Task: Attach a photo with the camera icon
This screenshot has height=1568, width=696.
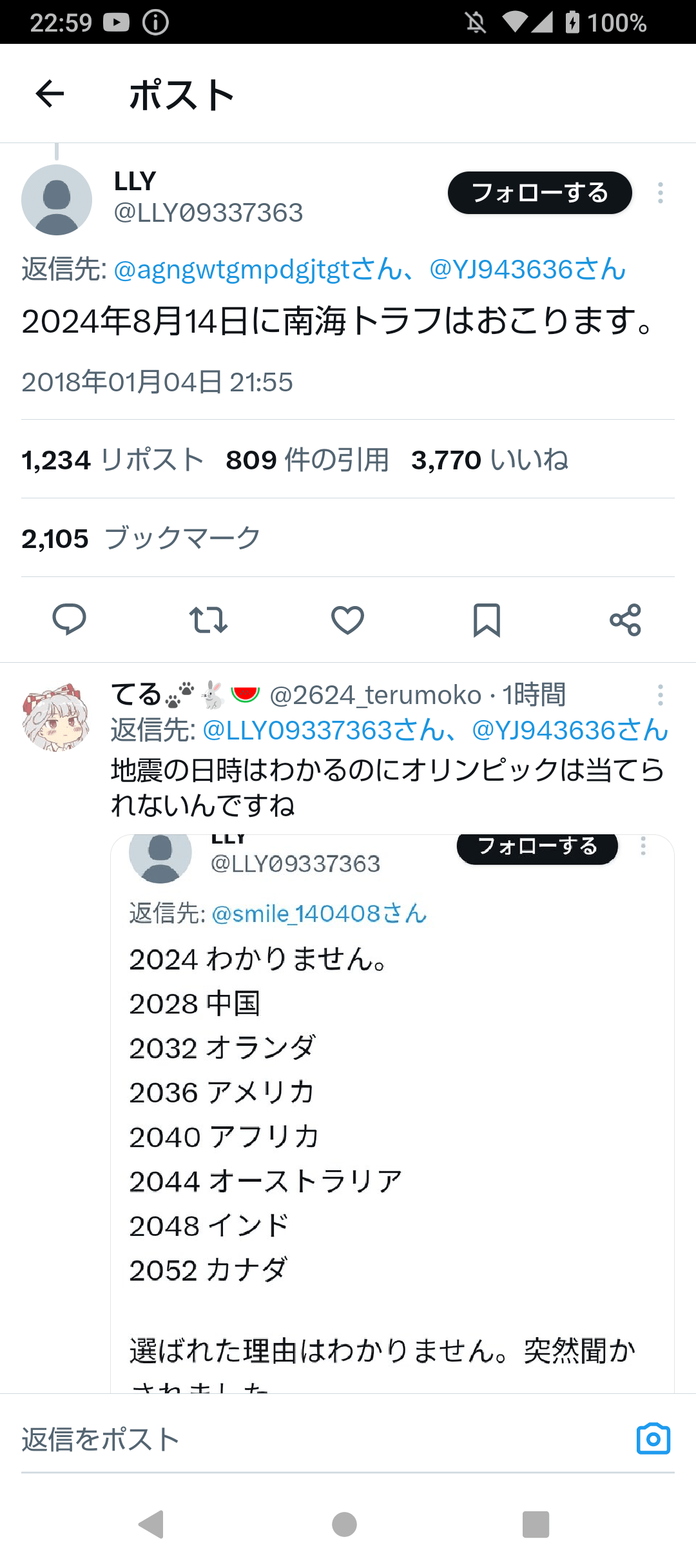Action: 653,1439
